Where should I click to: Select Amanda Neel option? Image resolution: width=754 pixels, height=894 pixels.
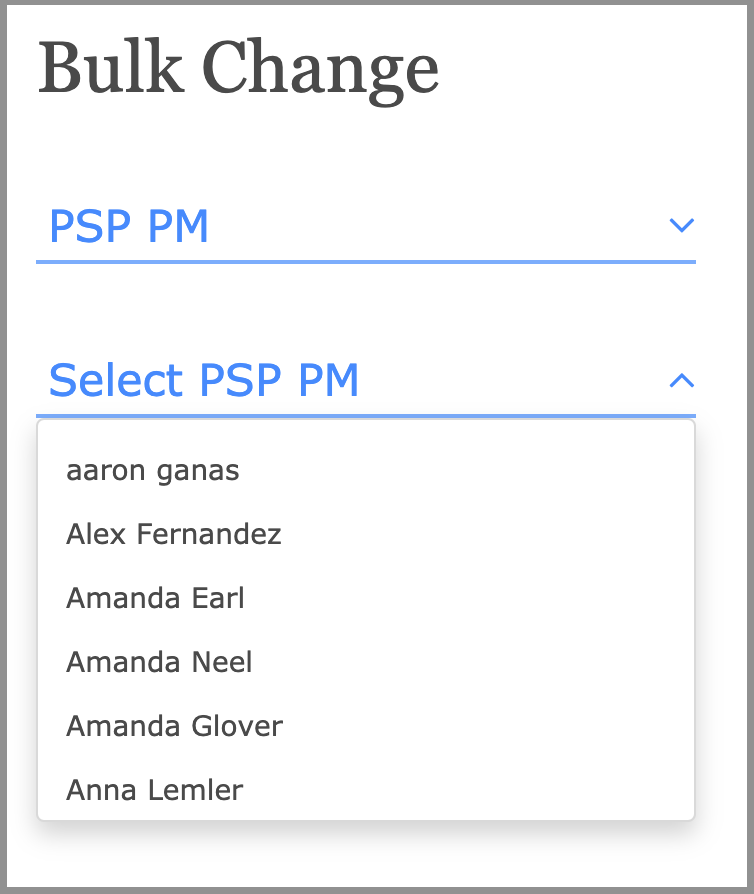(159, 662)
